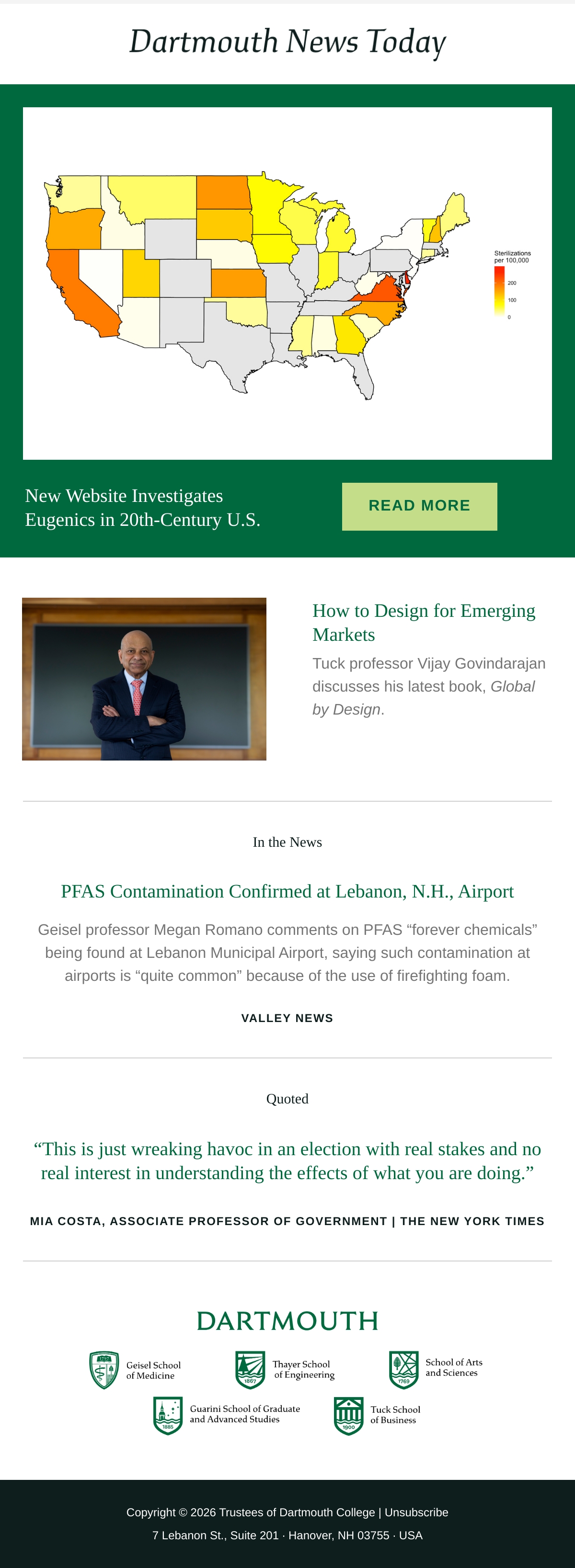Open the Dartmouth News Today header

(x=287, y=42)
